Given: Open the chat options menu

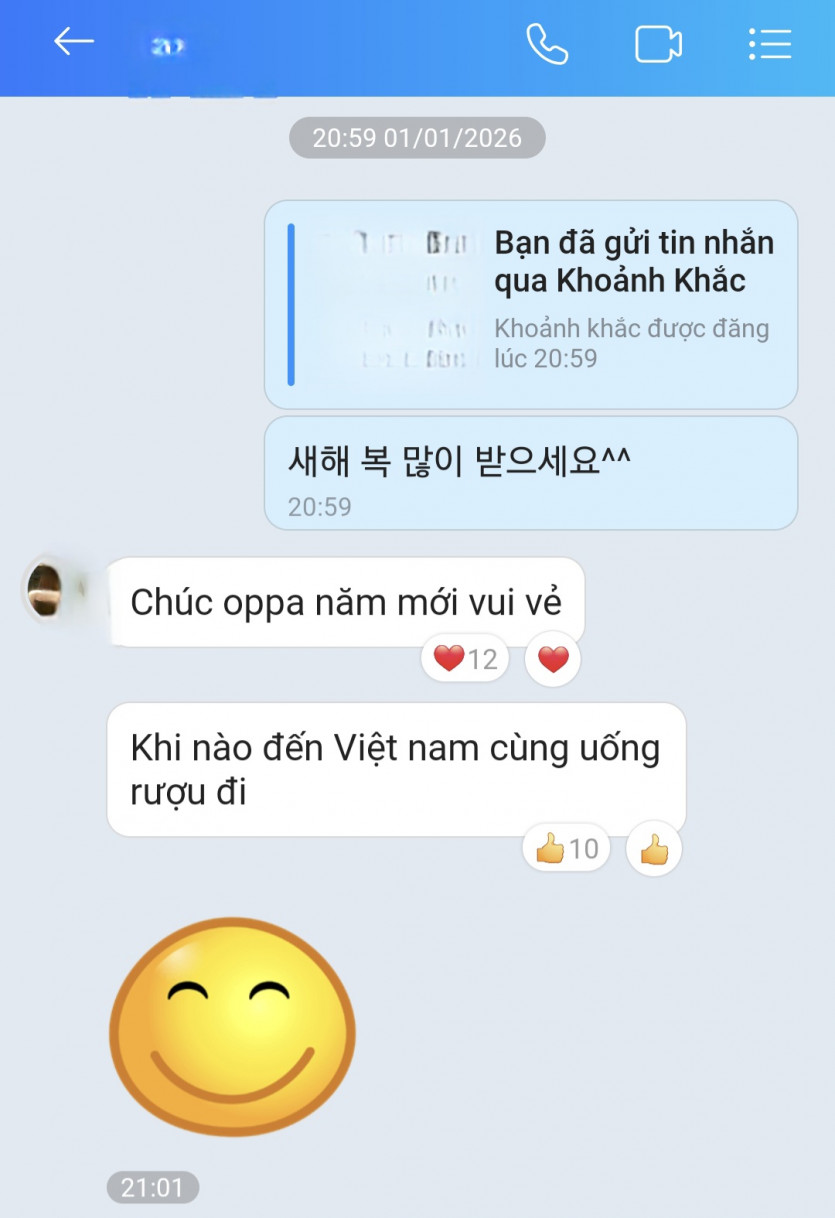Looking at the screenshot, I should pos(769,44).
